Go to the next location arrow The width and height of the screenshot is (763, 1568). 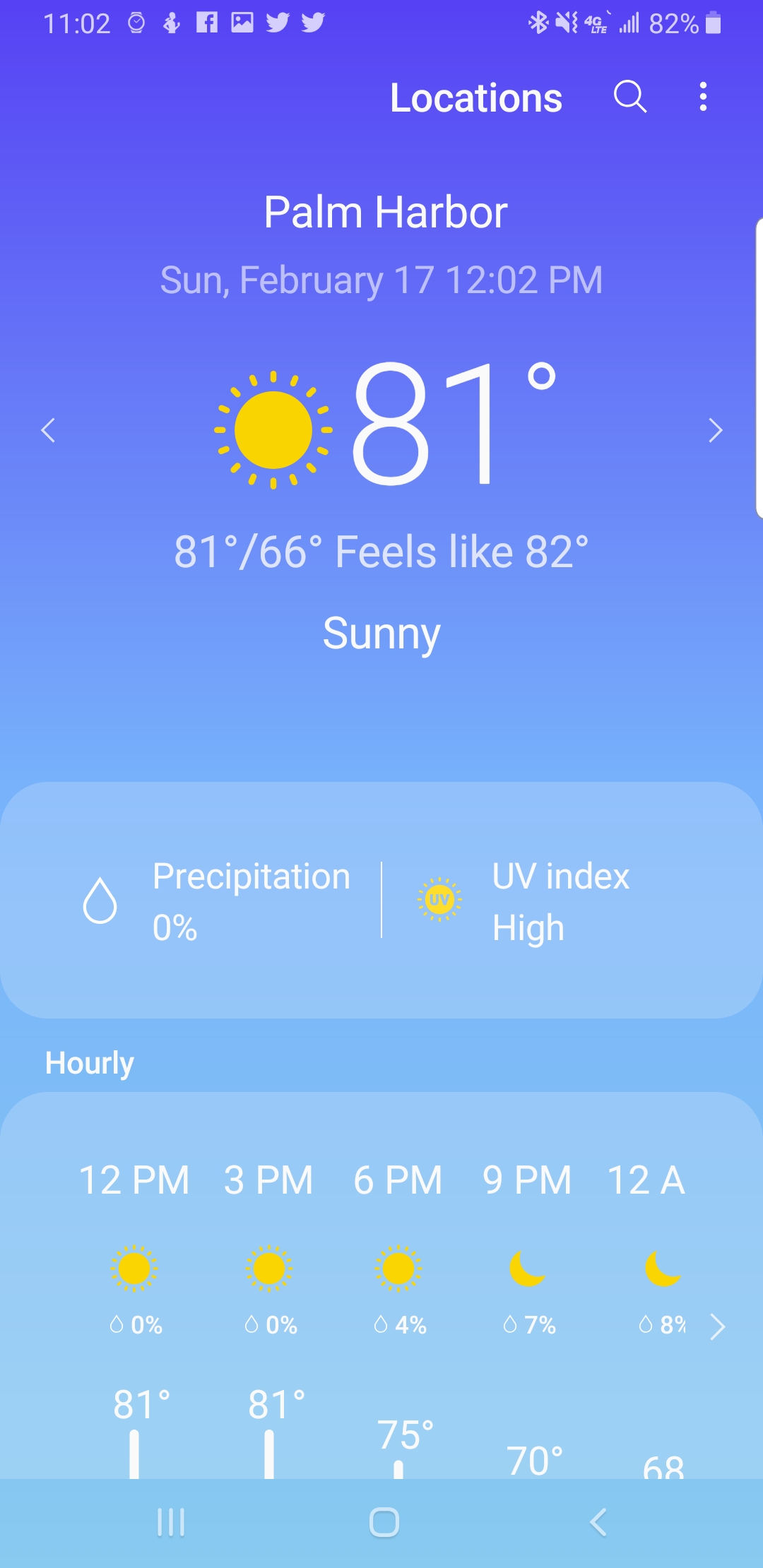point(715,429)
